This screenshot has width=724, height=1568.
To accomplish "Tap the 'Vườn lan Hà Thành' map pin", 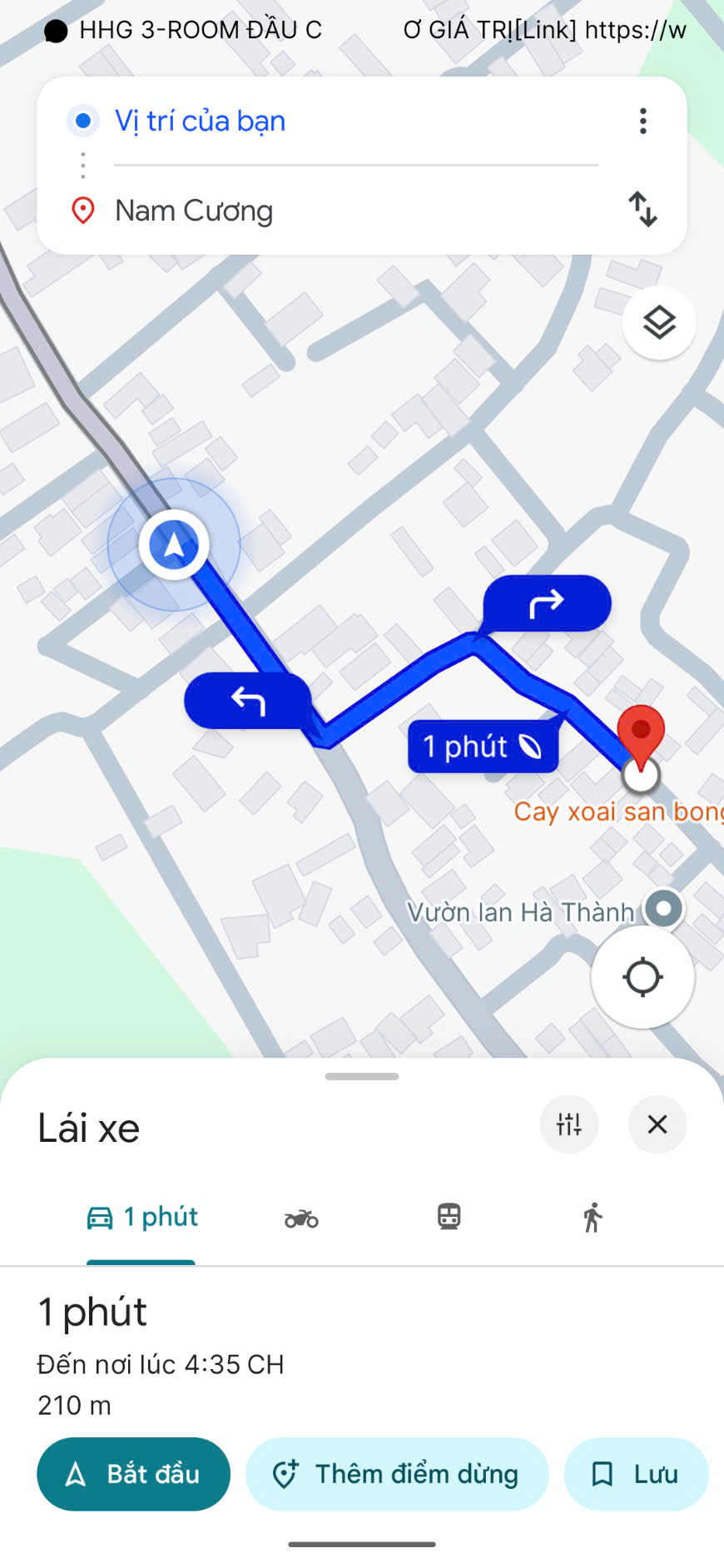I will [x=662, y=909].
